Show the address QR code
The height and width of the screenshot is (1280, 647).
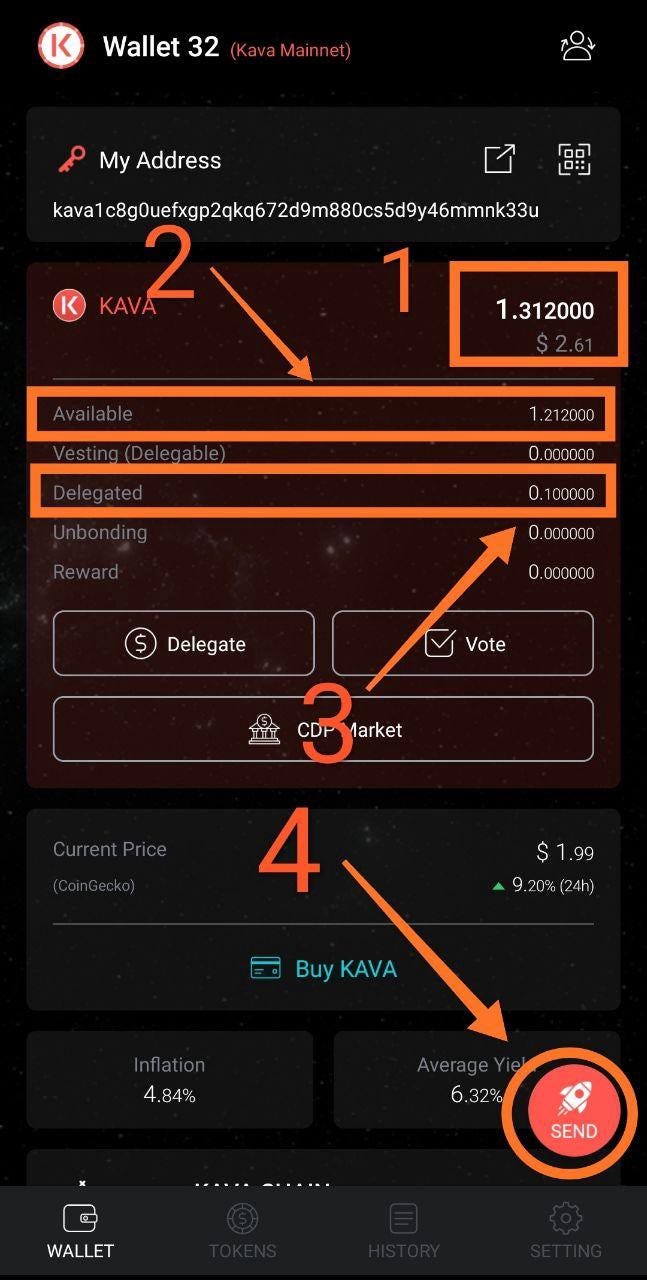point(574,159)
